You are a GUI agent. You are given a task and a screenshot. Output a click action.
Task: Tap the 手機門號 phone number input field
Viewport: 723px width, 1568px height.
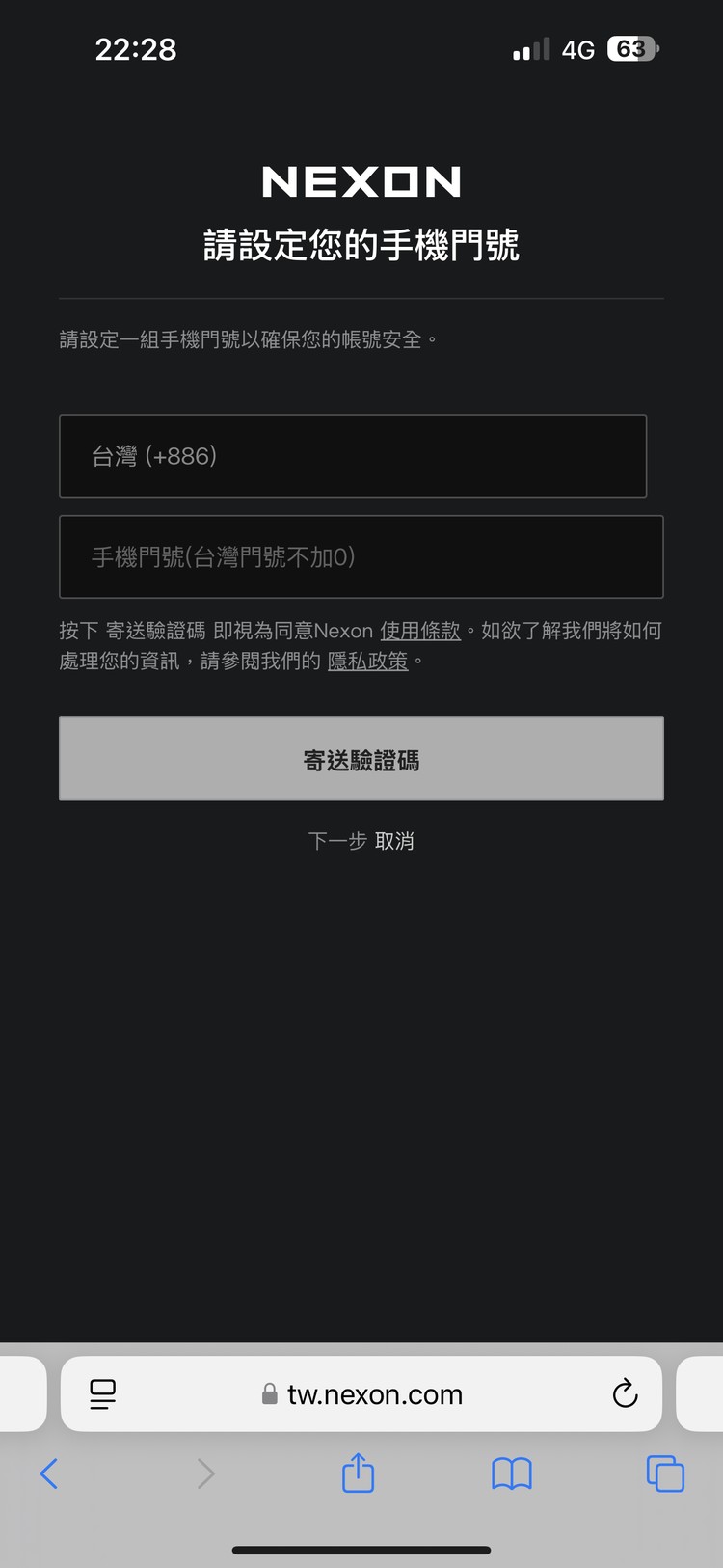361,557
